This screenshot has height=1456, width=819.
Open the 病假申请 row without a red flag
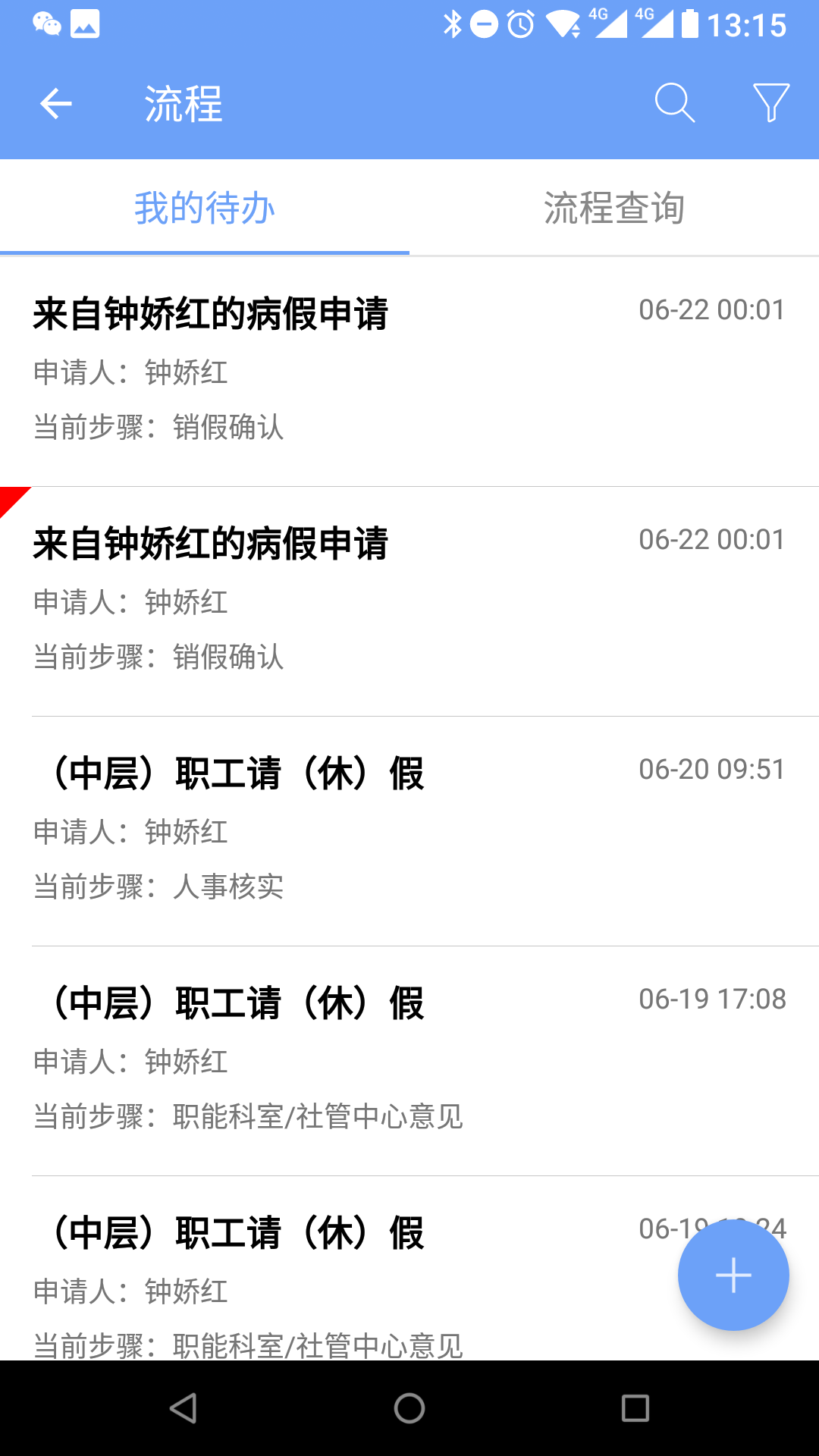(409, 371)
